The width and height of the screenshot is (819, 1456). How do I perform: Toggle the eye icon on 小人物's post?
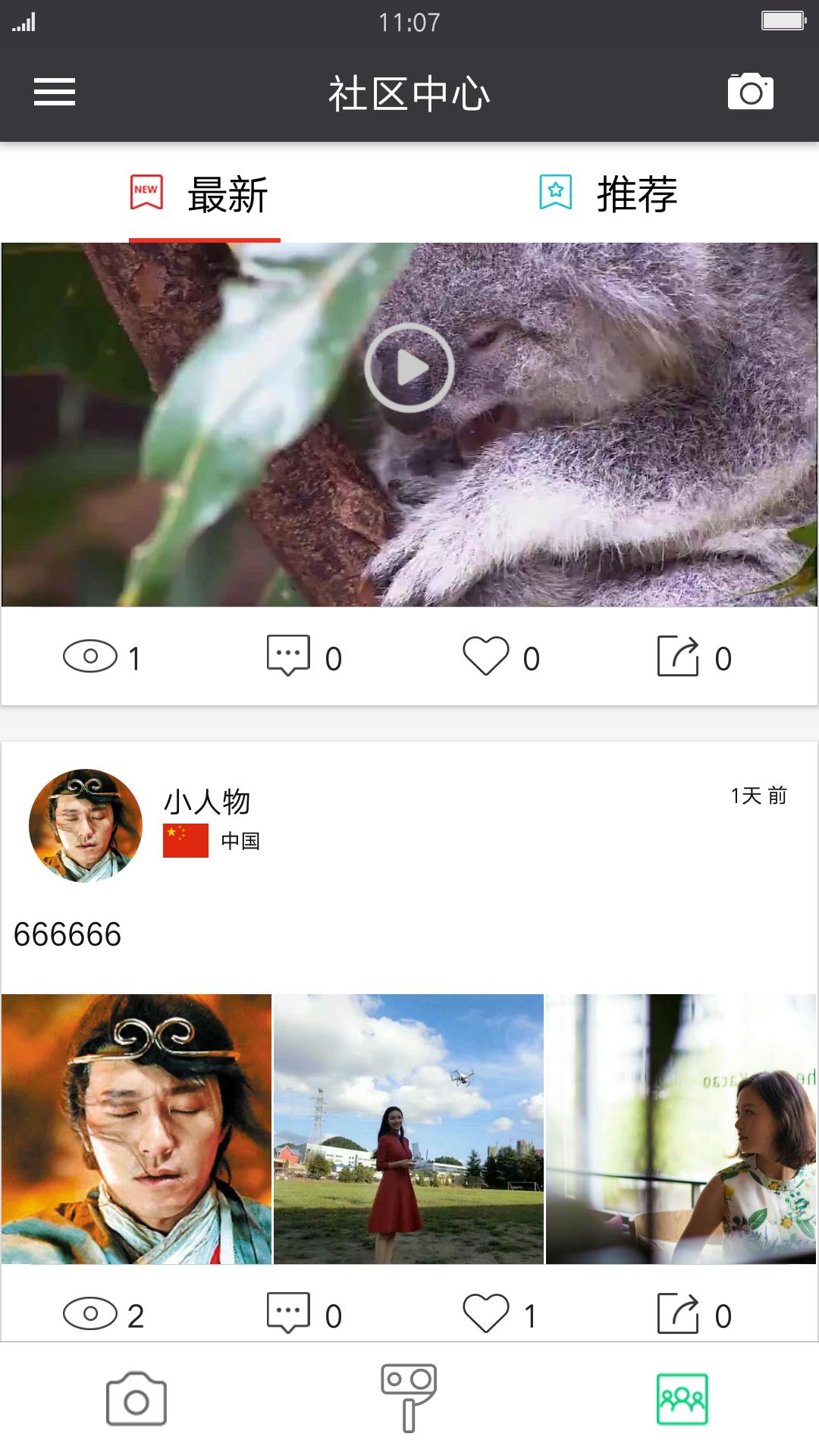tap(91, 1314)
